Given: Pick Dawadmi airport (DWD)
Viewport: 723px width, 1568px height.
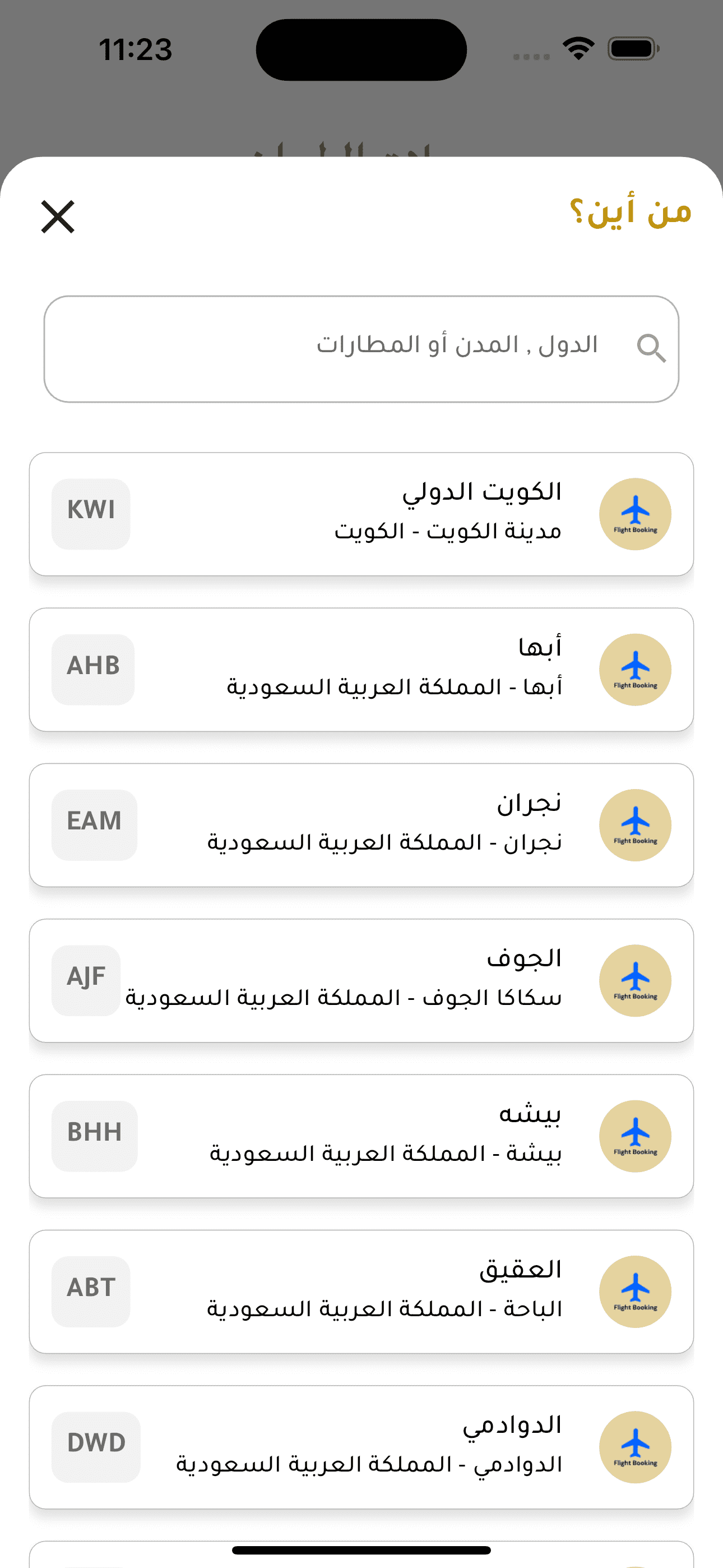Looking at the screenshot, I should pos(361,1447).
